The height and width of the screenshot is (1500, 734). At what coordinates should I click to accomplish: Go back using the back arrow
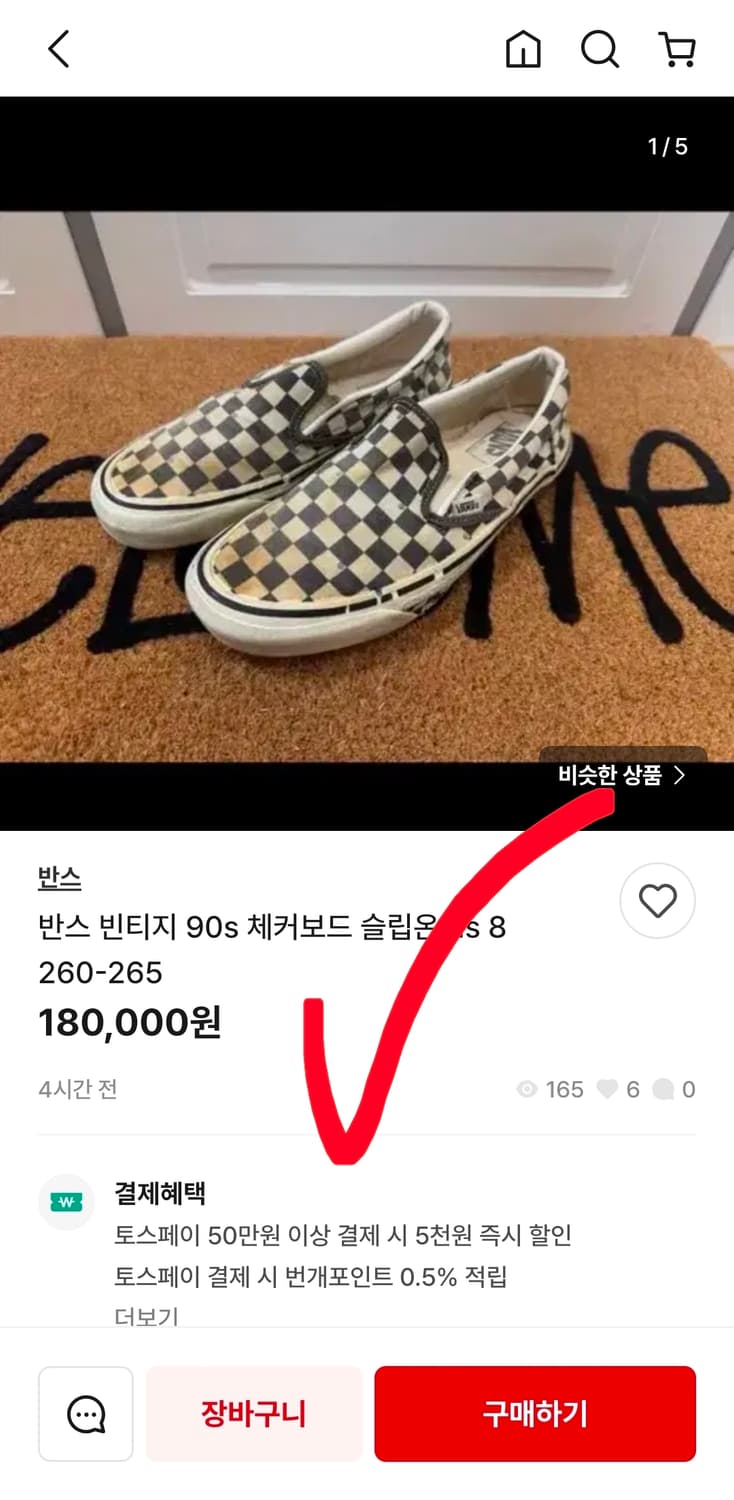pyautogui.click(x=57, y=47)
